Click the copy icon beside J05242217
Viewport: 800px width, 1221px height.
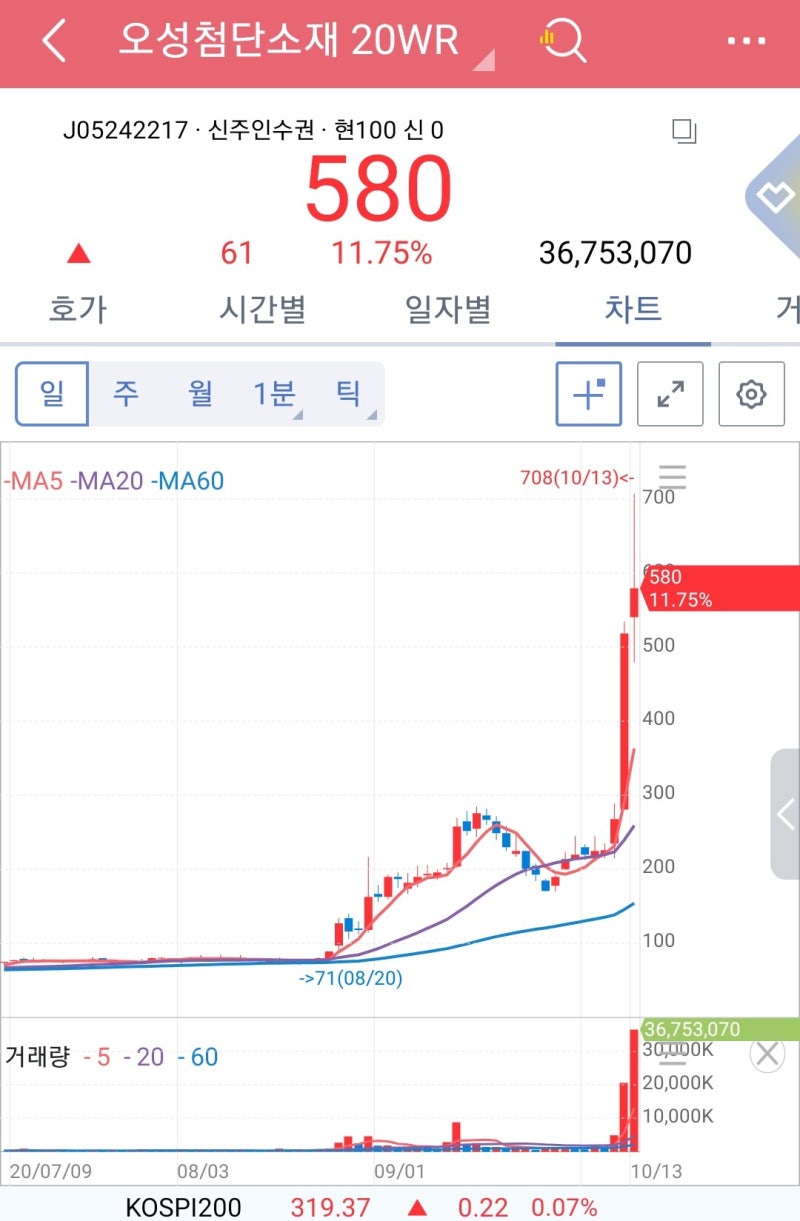pyautogui.click(x=683, y=130)
